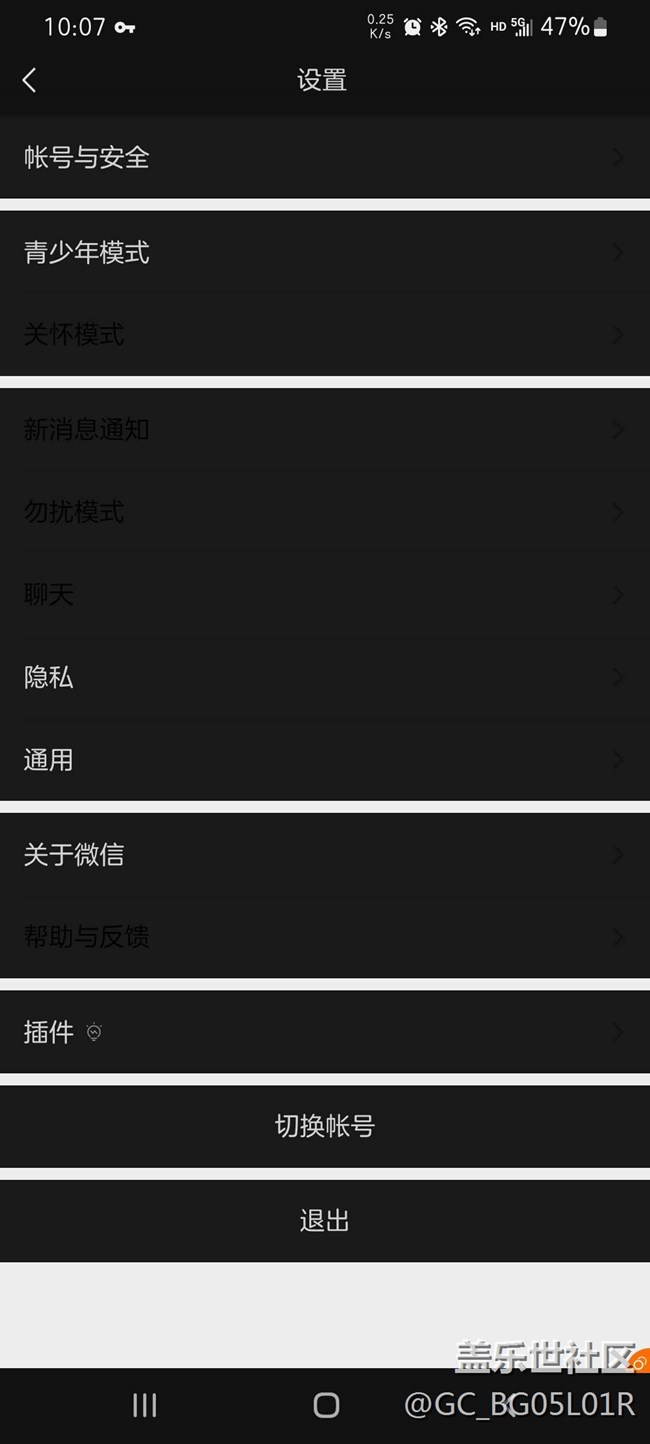The image size is (650, 1444).
Task: Open 通用 settings
Action: point(325,760)
